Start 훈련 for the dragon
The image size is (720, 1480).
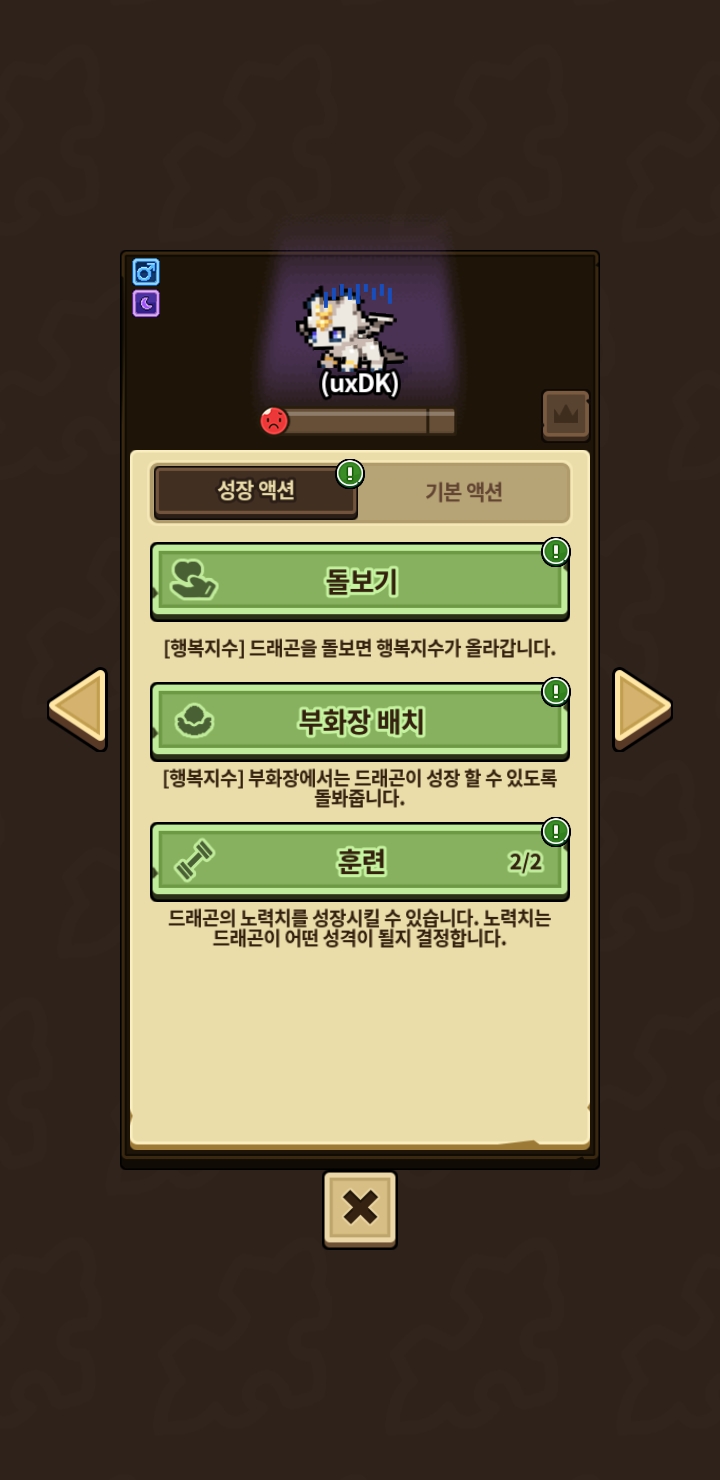(x=360, y=861)
